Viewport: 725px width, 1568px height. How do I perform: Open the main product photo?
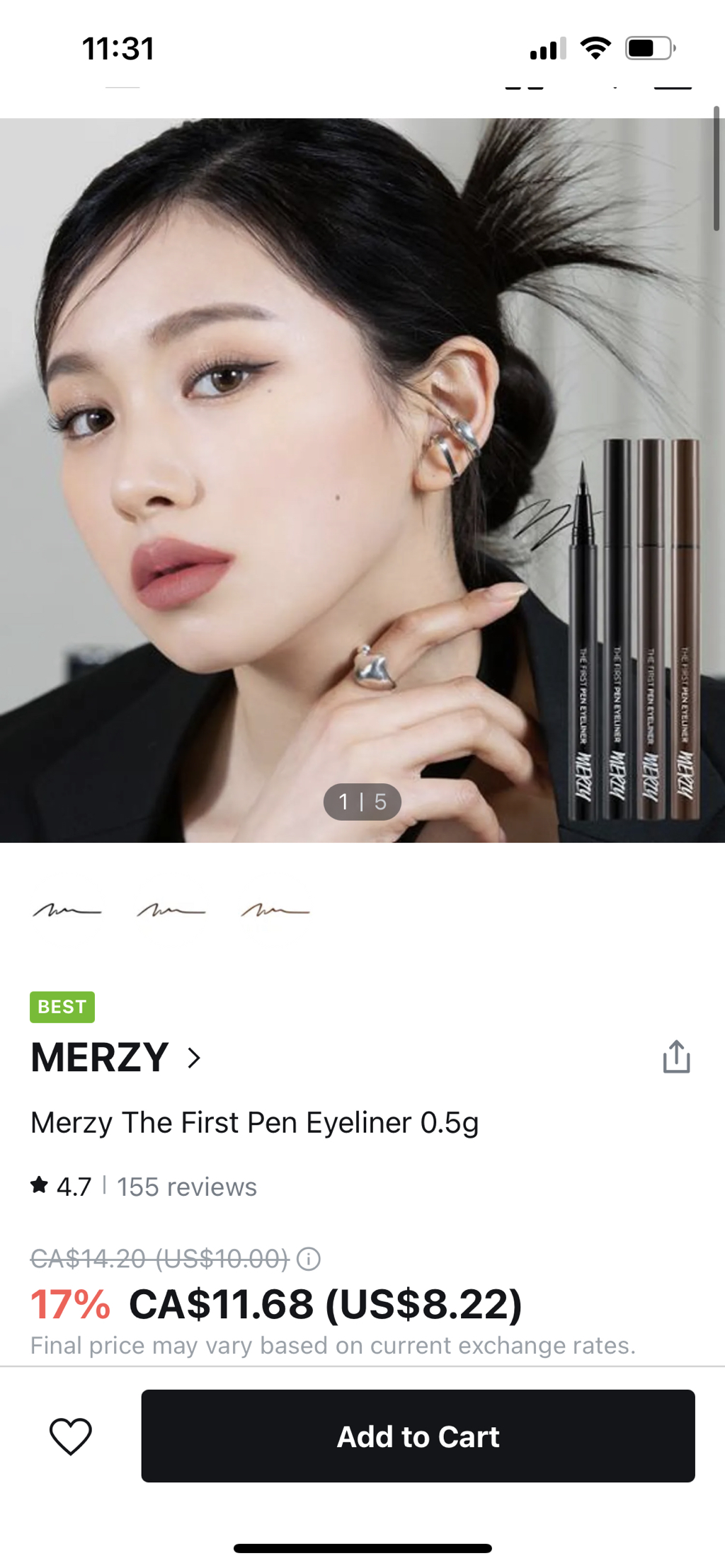click(362, 480)
